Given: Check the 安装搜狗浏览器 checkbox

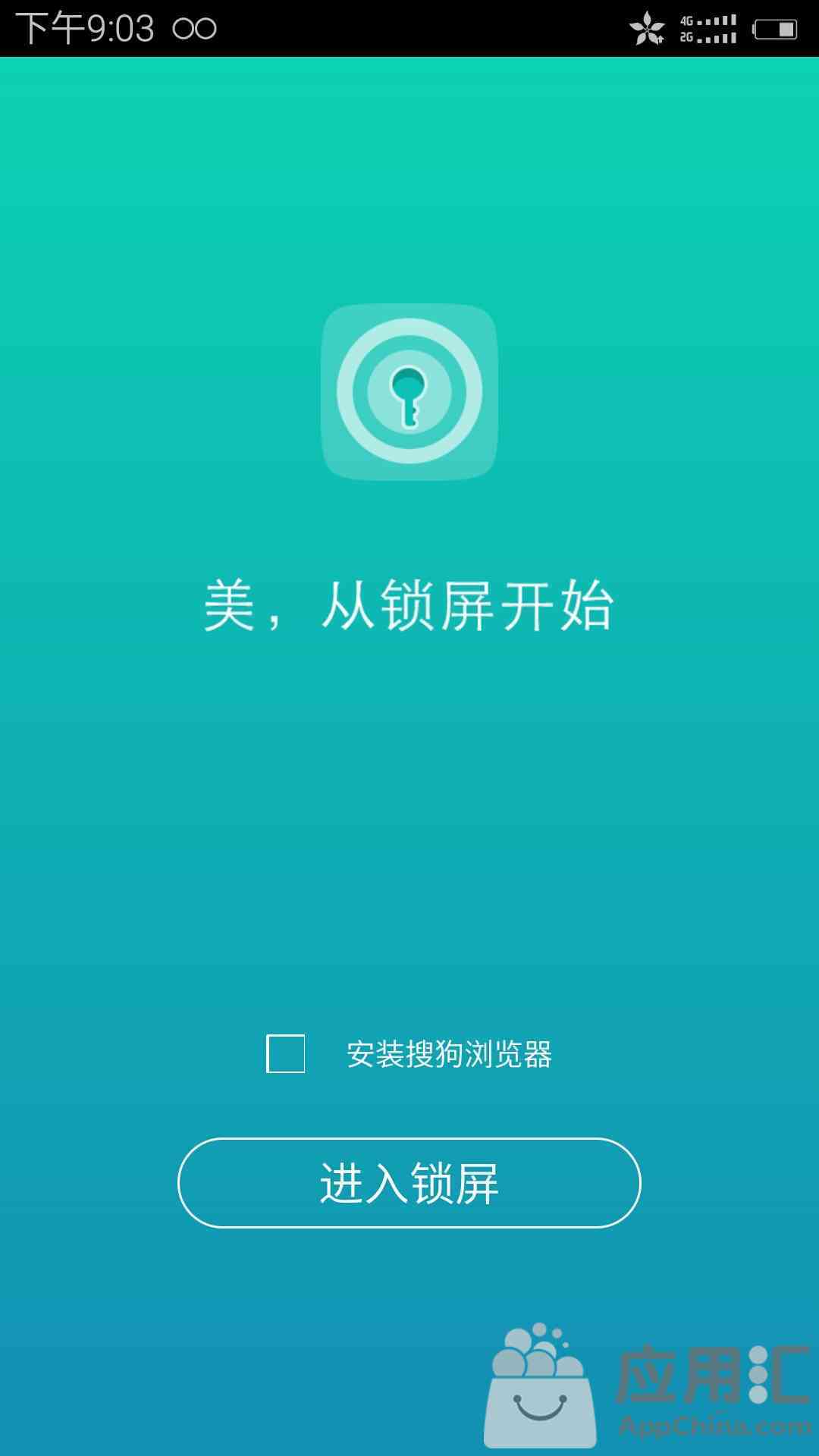Looking at the screenshot, I should tap(285, 1053).
